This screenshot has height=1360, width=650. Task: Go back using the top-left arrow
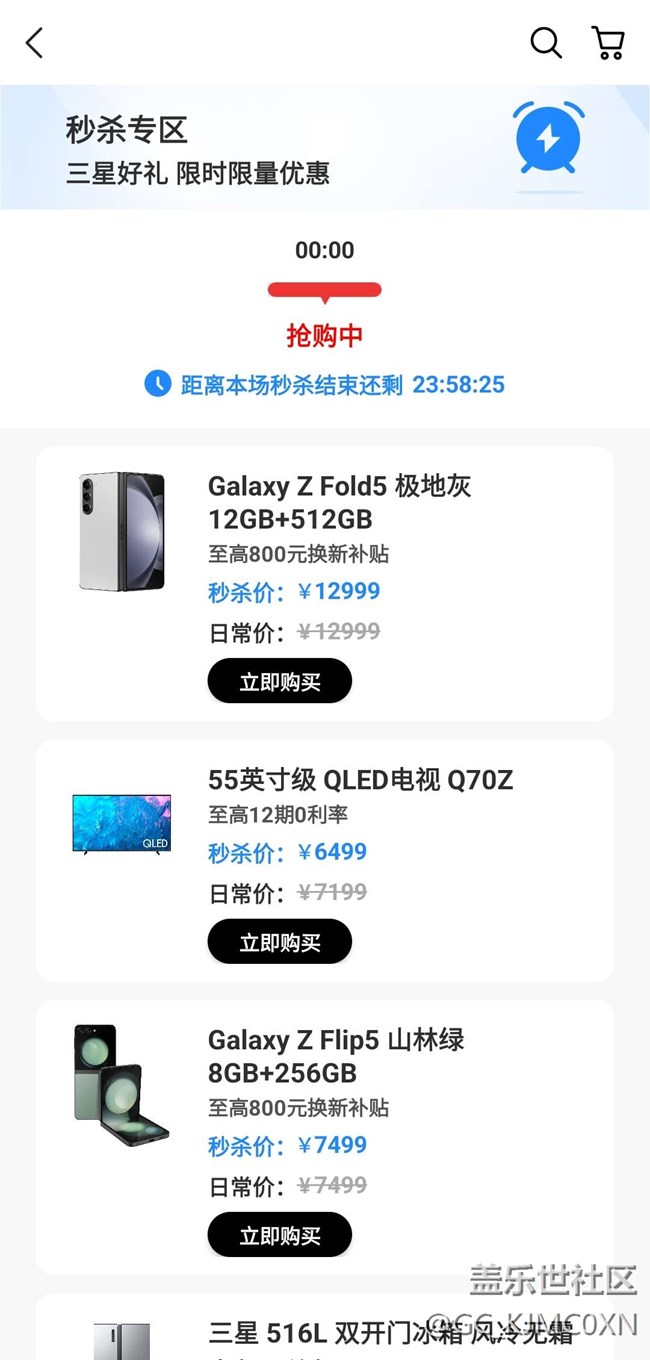[x=35, y=43]
